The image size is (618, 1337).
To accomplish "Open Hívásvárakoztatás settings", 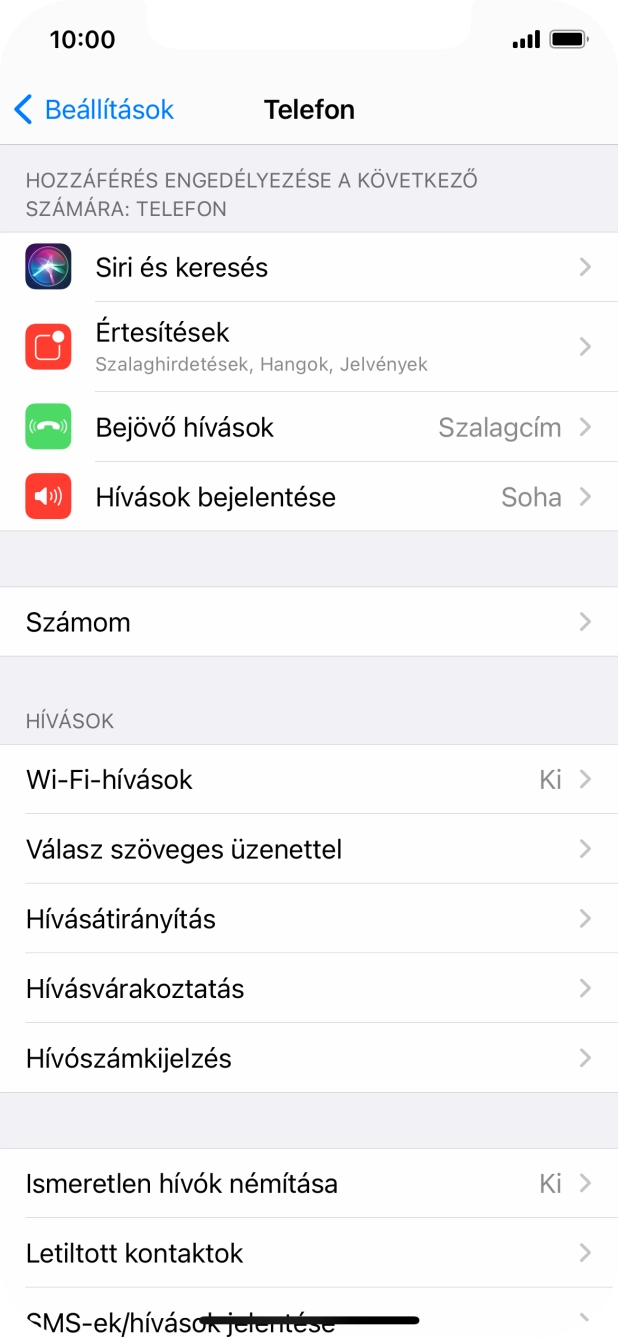I will [x=308, y=989].
